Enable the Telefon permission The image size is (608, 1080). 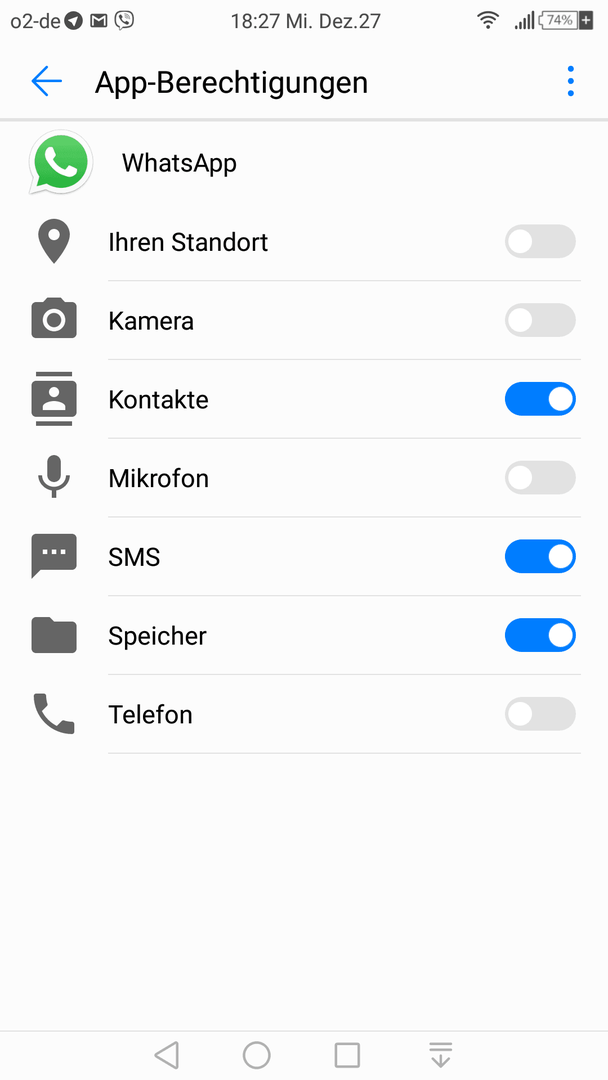pos(541,714)
